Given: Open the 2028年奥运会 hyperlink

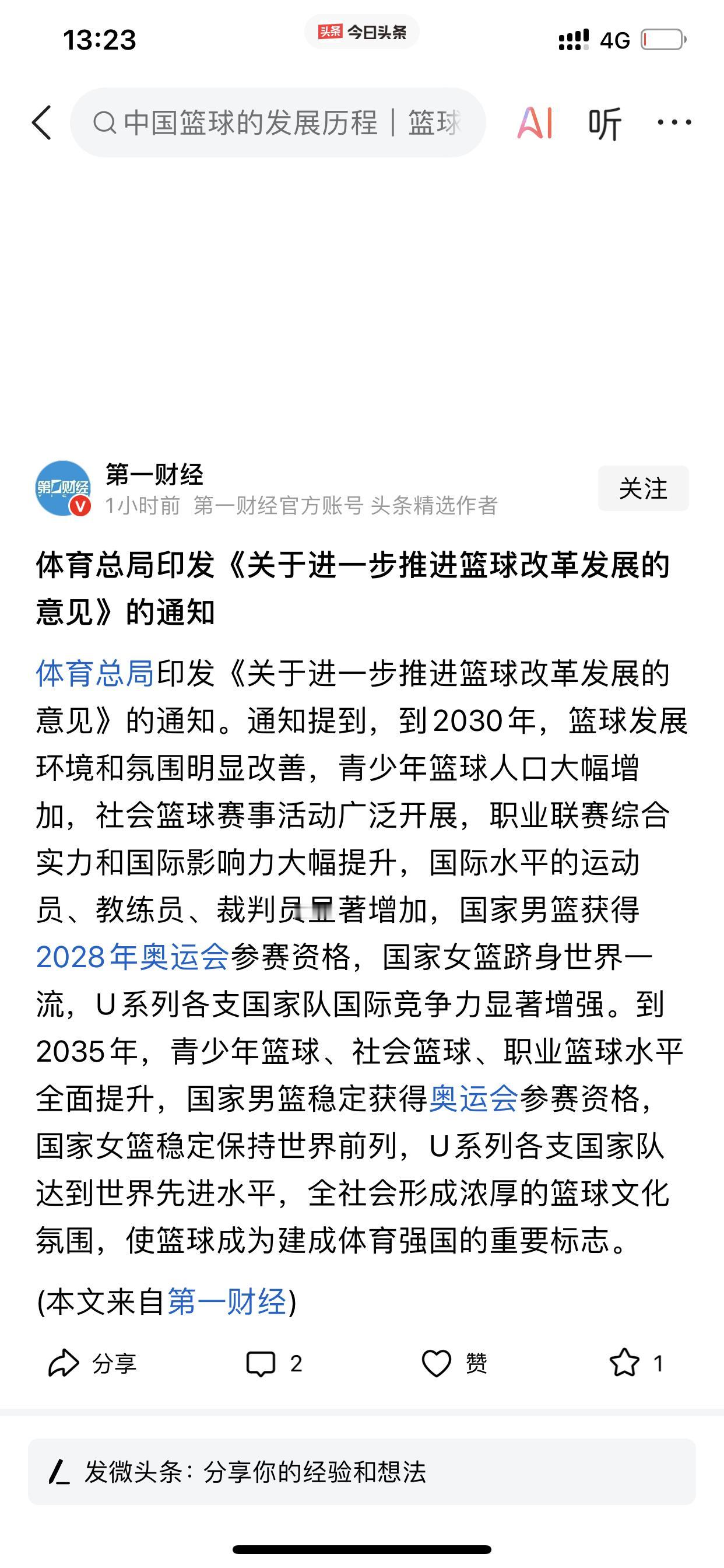Looking at the screenshot, I should [131, 952].
